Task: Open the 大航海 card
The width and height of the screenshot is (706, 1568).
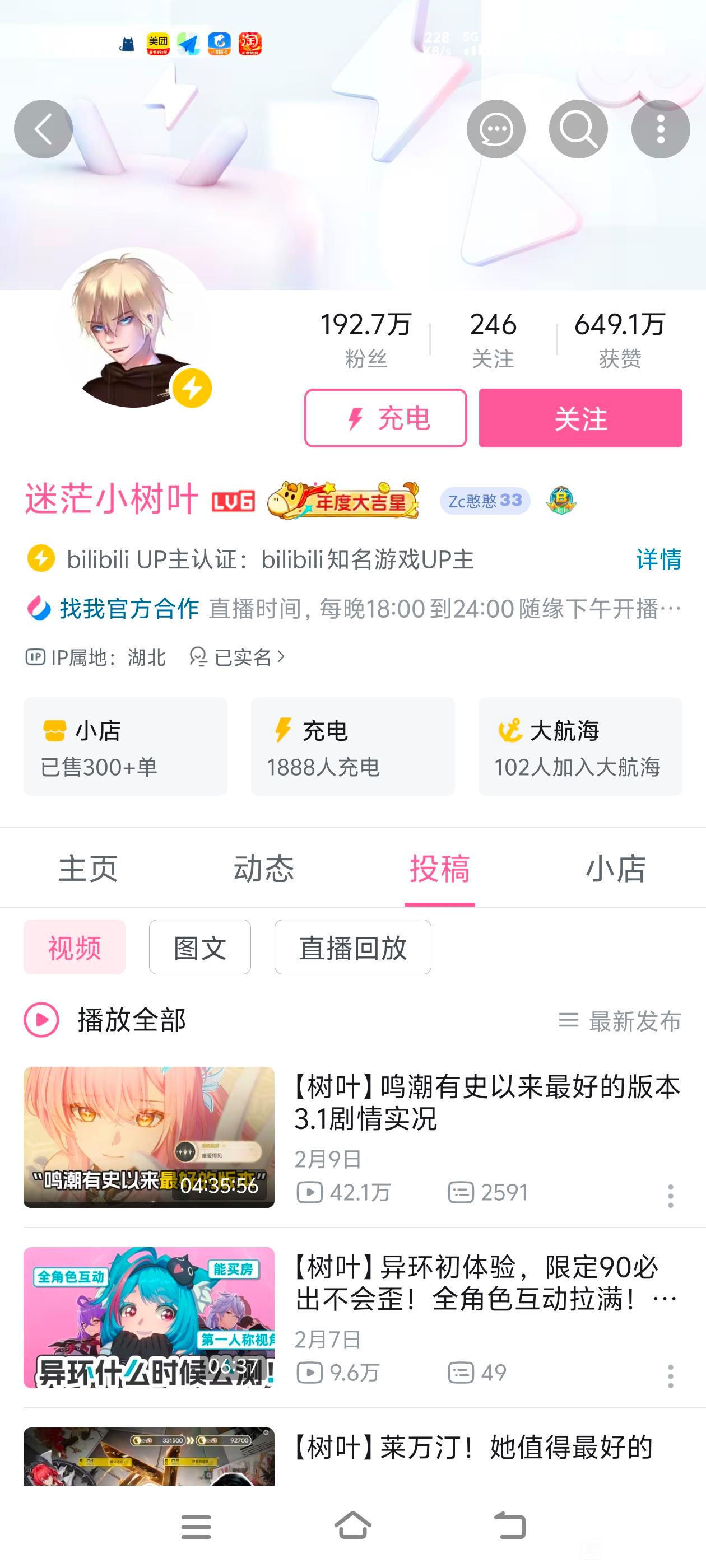Action: pyautogui.click(x=580, y=746)
